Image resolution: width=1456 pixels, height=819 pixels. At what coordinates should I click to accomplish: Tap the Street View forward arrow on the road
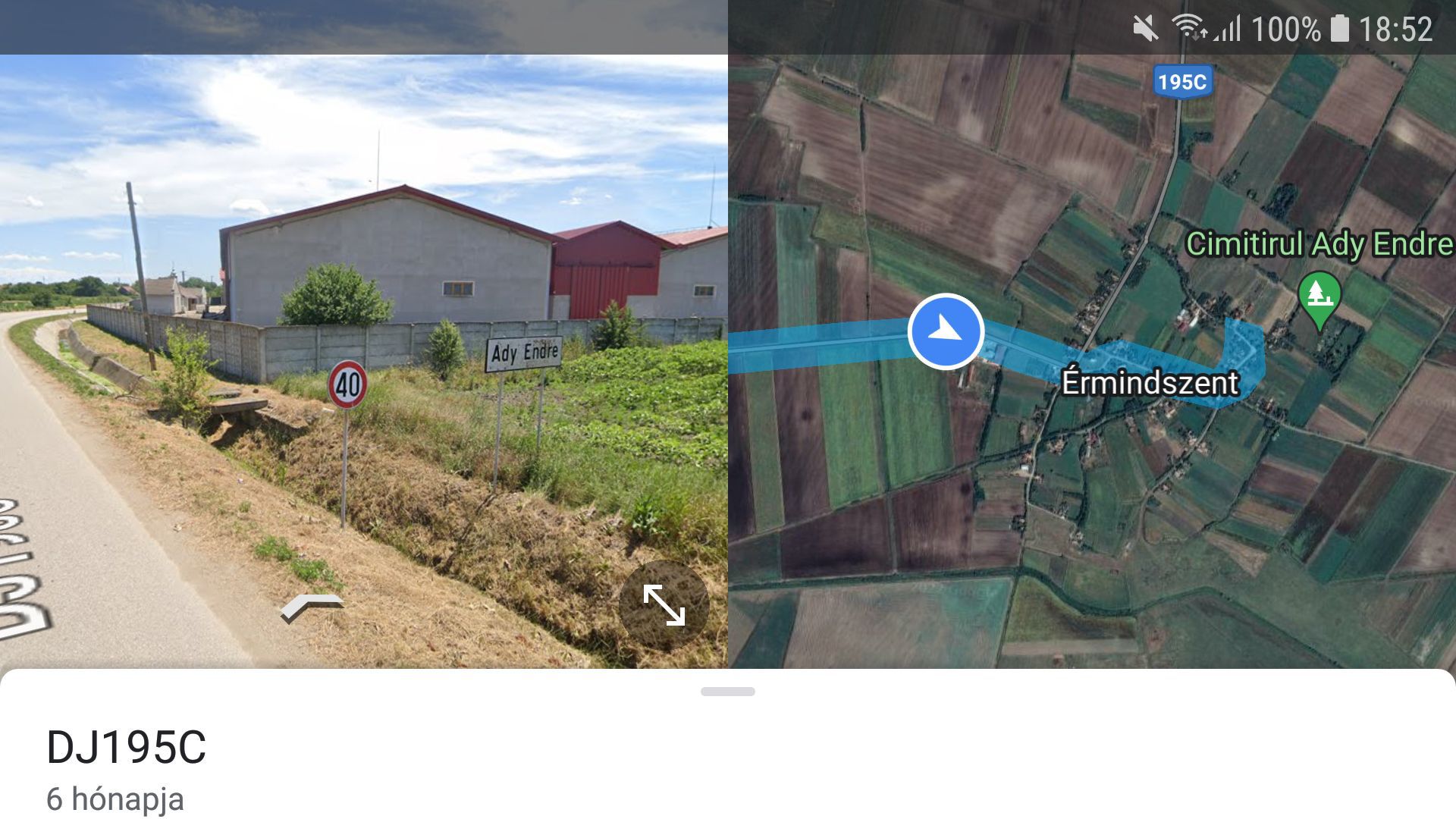311,607
